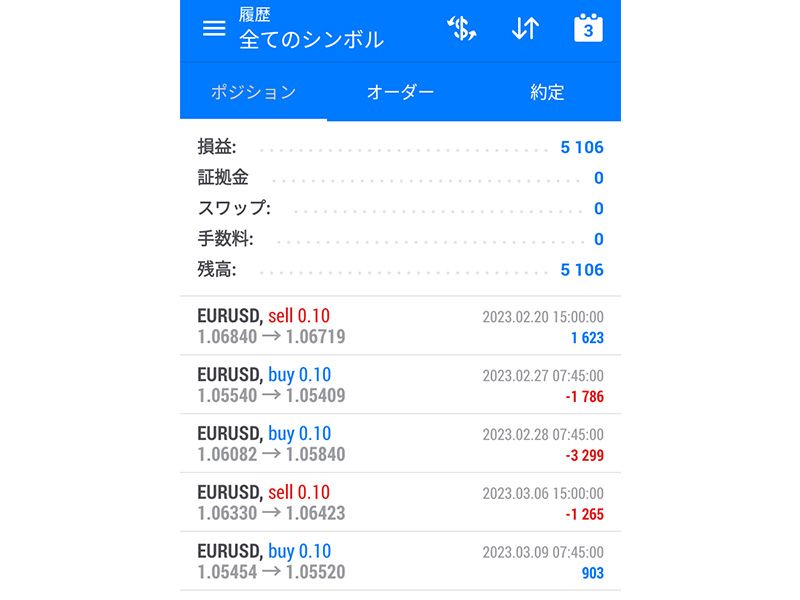Expand the EURUSD buy trade from 2023.03.09
800x600 pixels.
[400, 561]
